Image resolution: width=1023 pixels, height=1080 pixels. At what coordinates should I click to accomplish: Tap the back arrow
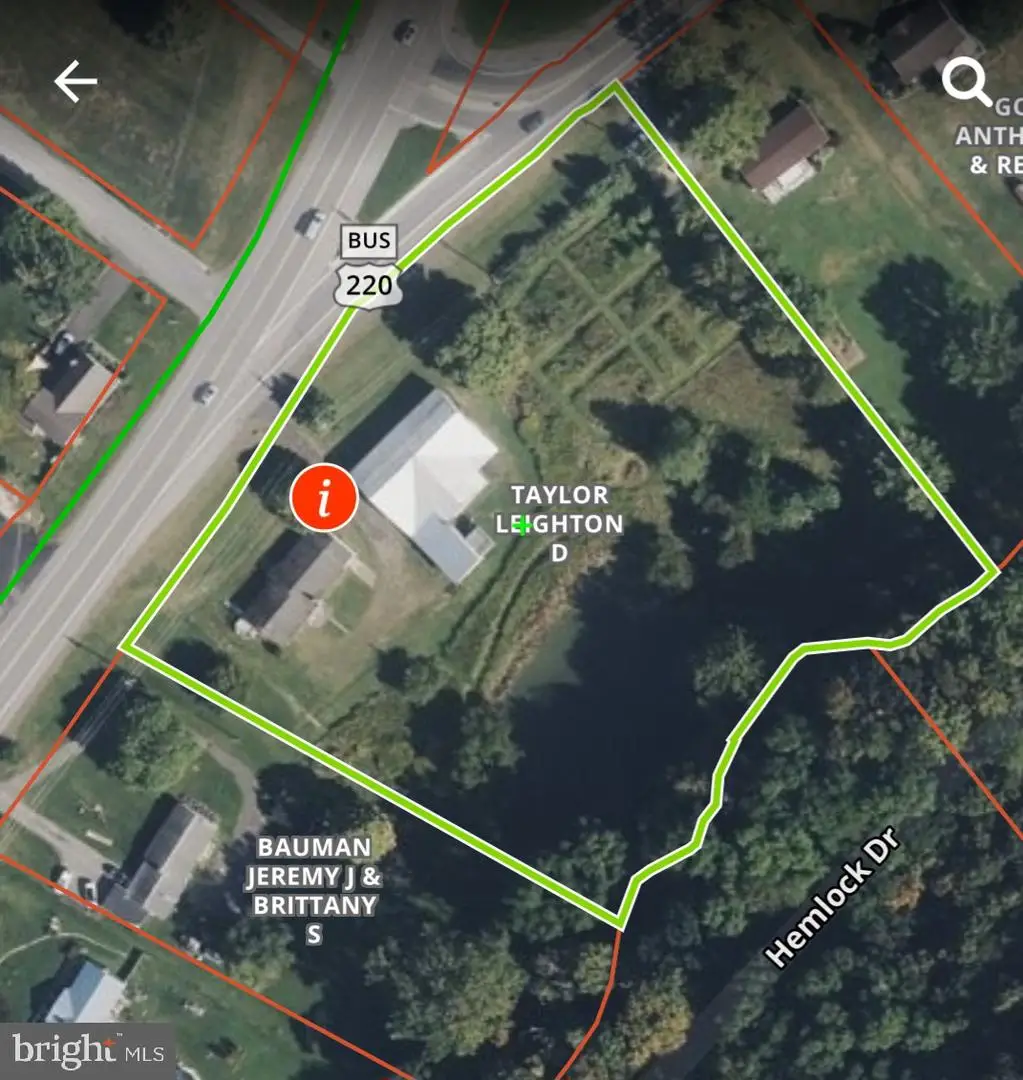tap(75, 82)
